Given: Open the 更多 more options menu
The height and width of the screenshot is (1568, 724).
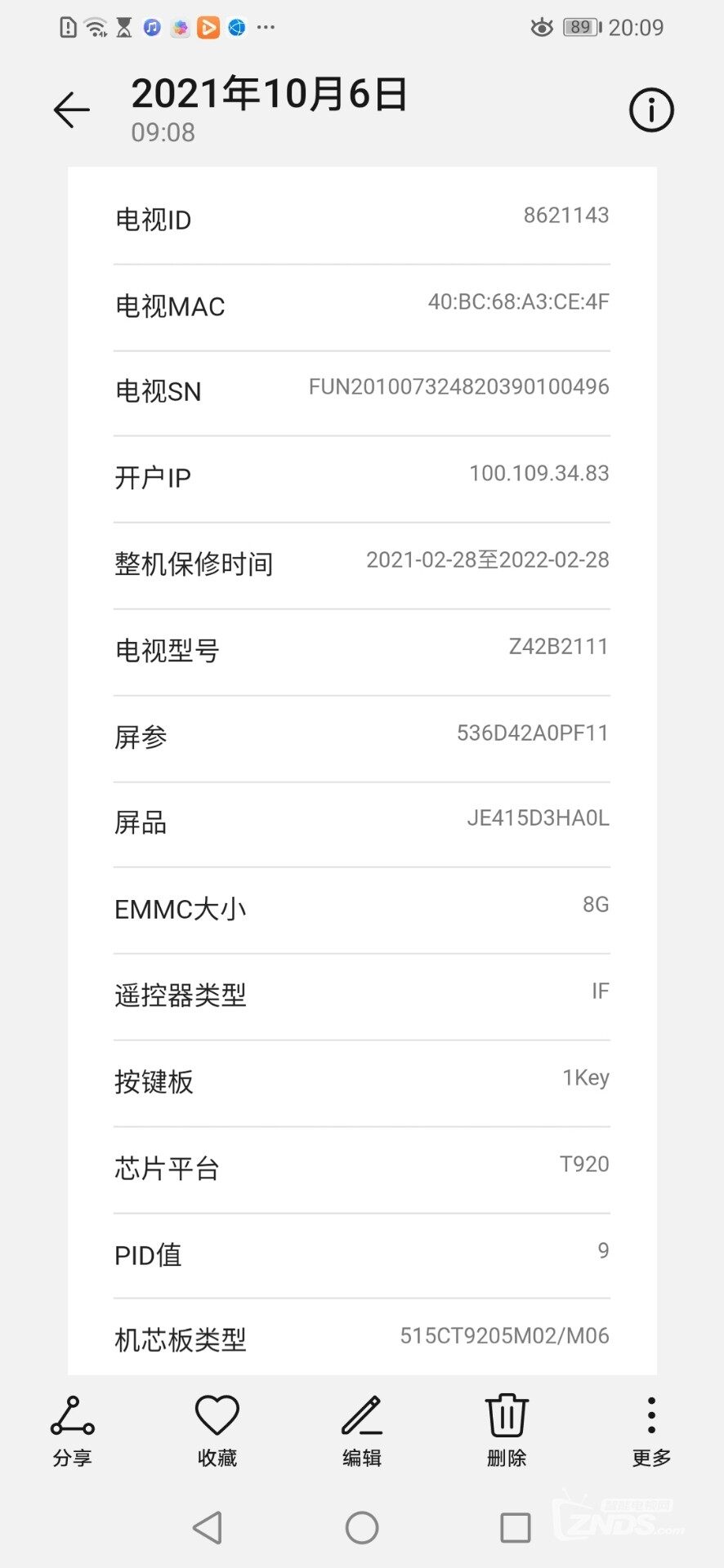Looking at the screenshot, I should point(651,1431).
